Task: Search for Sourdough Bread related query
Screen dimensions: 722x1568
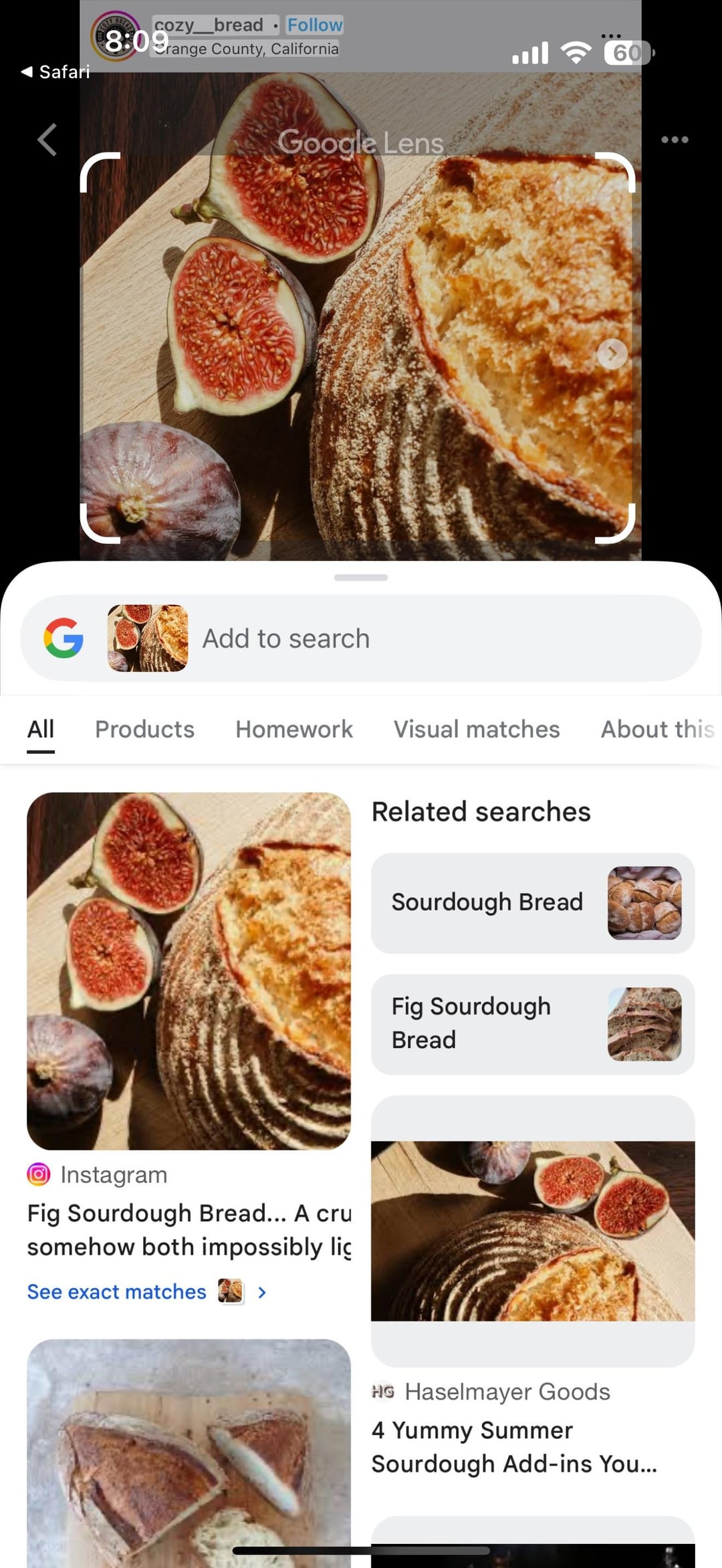Action: pyautogui.click(x=532, y=903)
